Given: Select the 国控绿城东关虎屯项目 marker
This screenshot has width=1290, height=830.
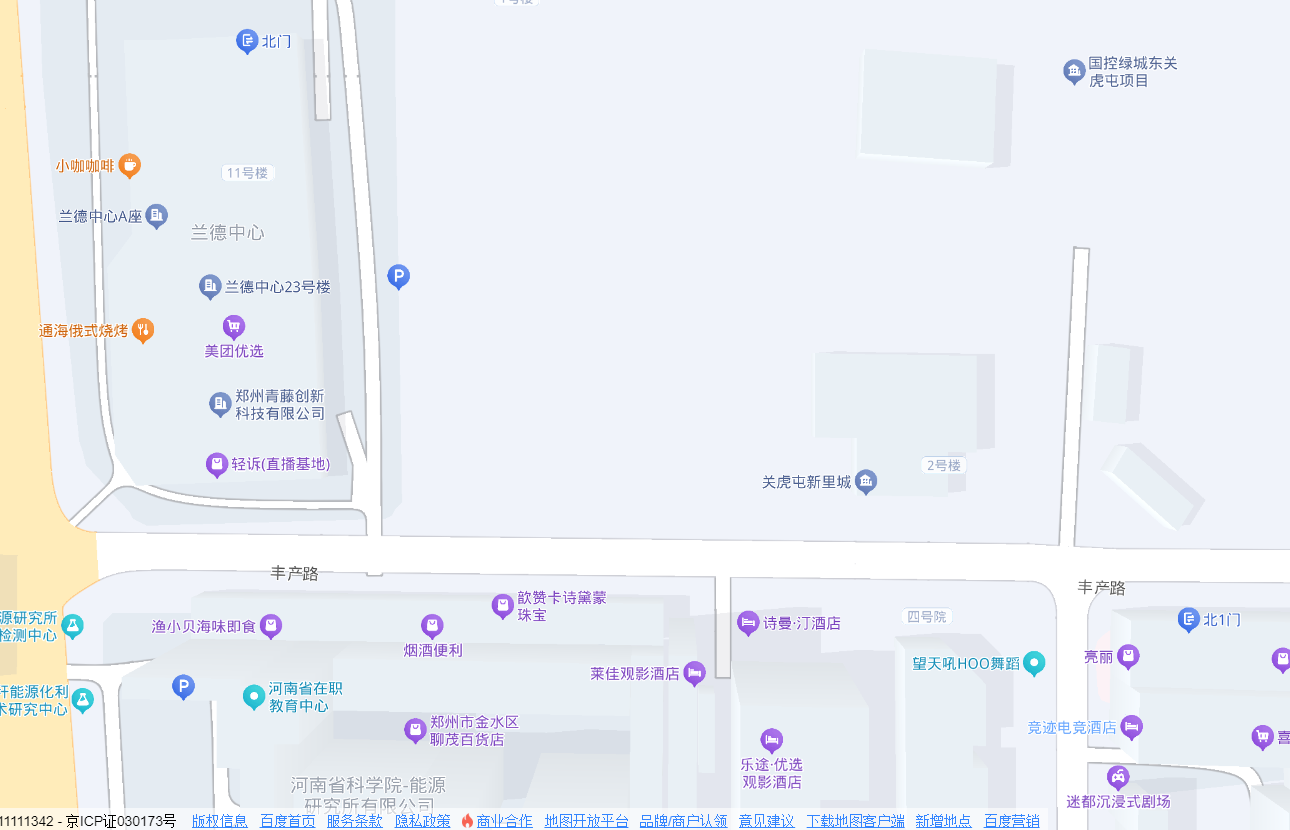Looking at the screenshot, I should (x=1074, y=71).
